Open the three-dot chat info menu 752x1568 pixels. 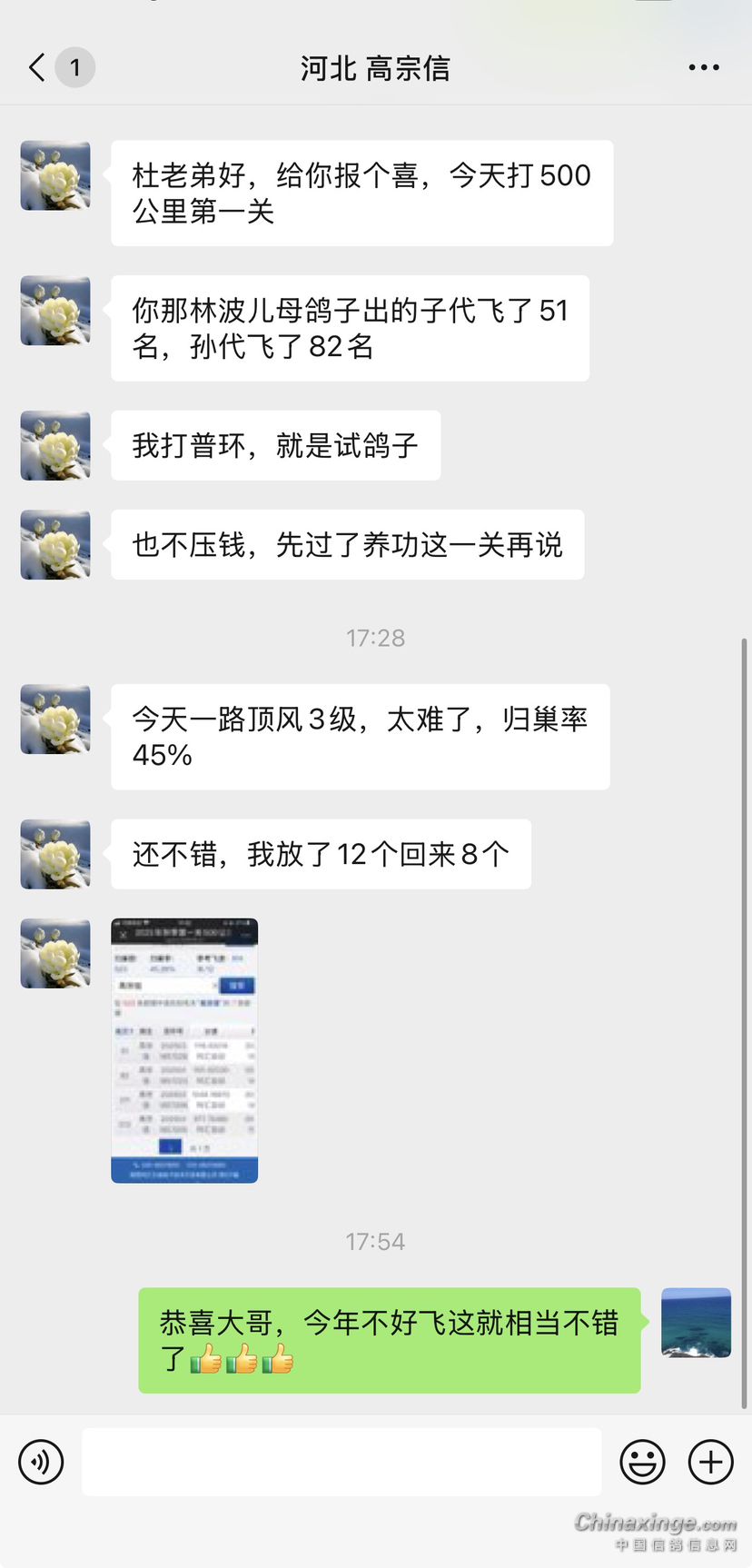[x=704, y=67]
